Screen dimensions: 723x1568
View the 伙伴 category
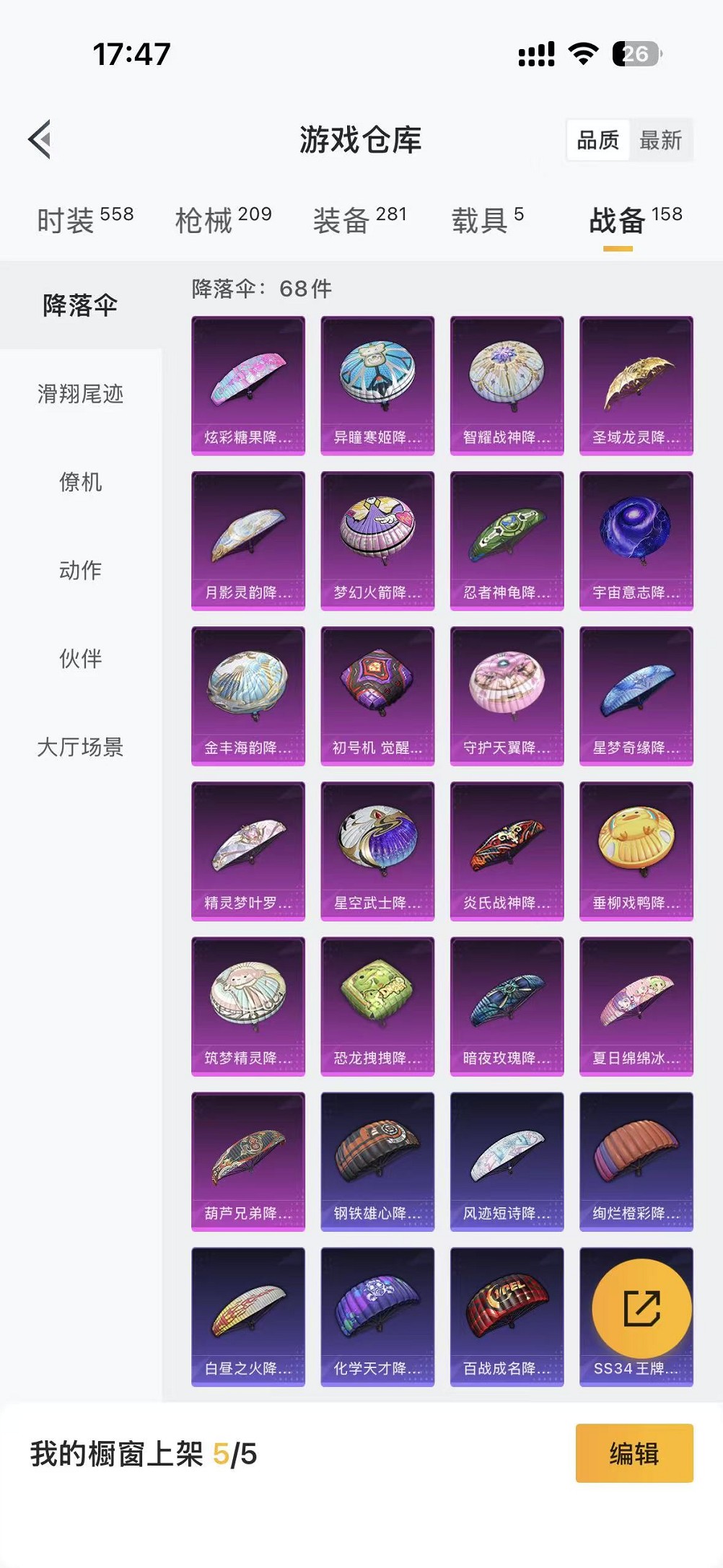point(80,658)
